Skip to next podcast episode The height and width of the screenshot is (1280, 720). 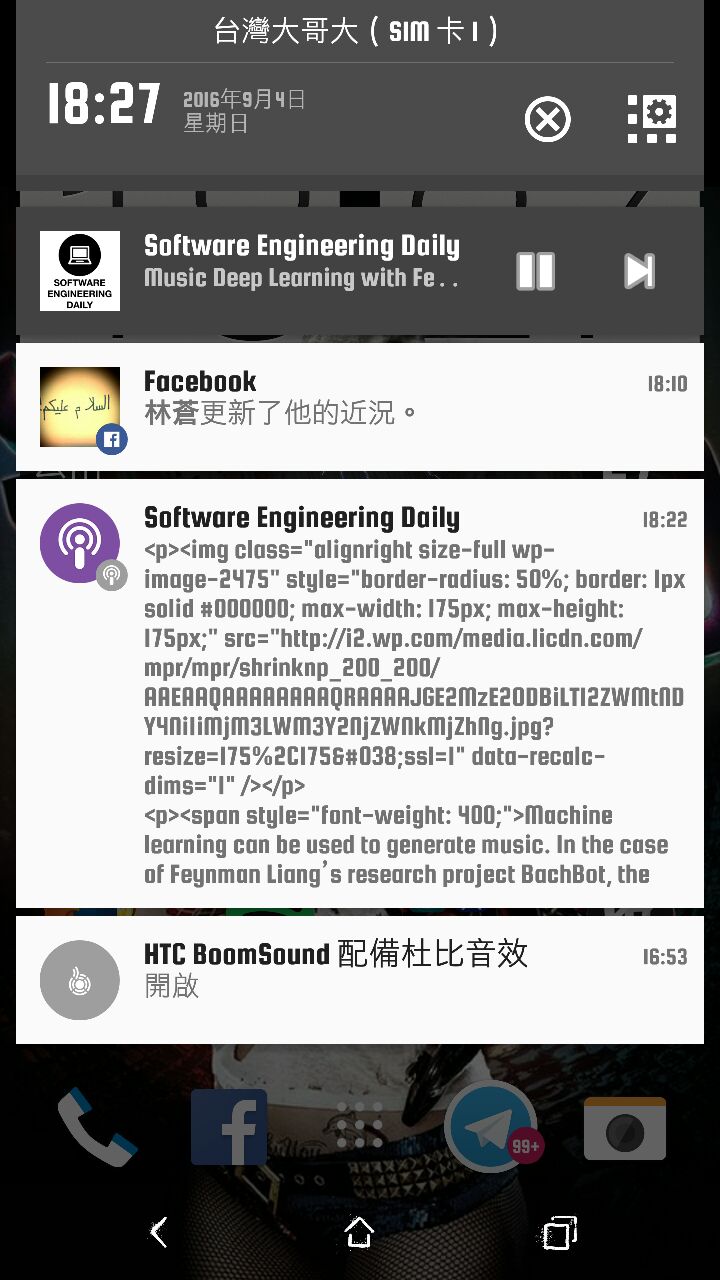coord(639,271)
